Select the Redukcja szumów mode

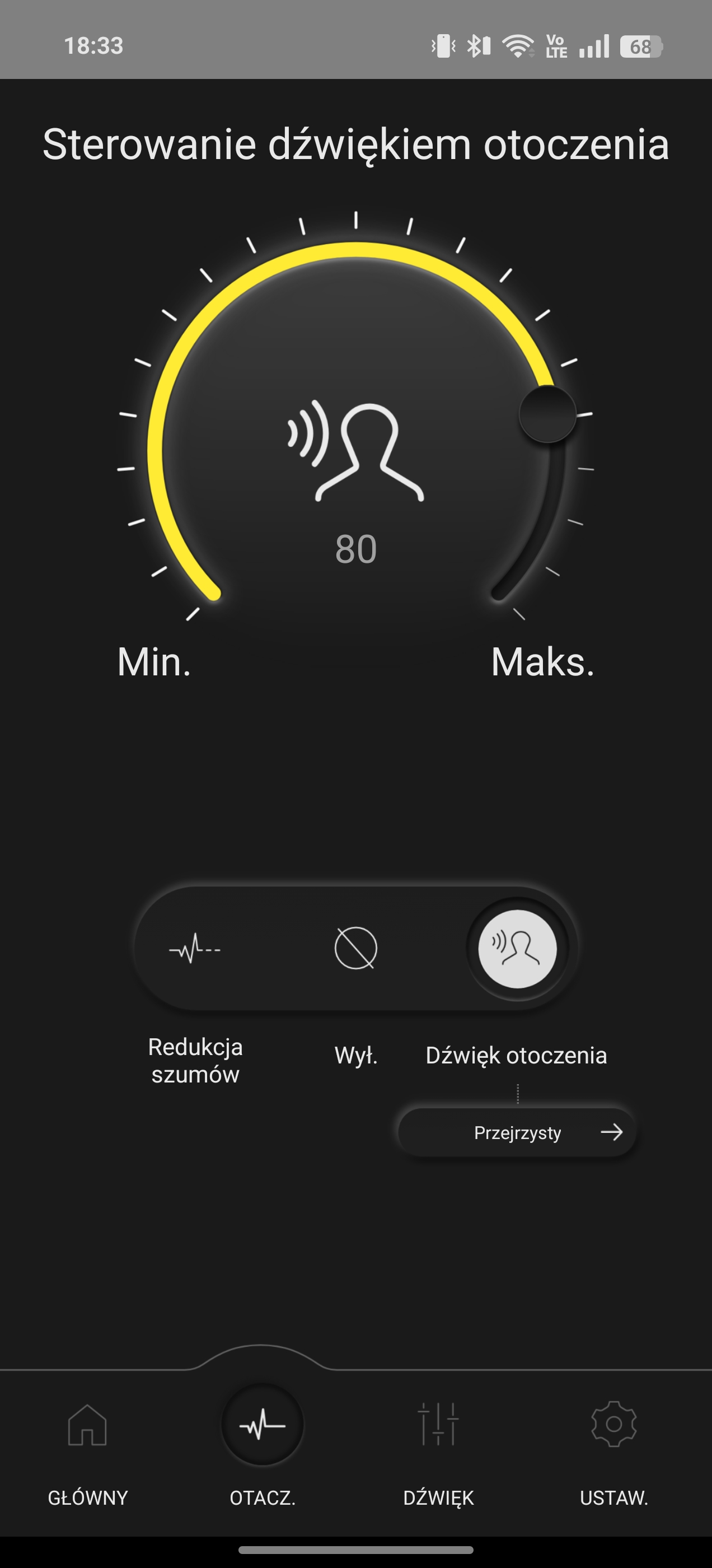(195, 948)
